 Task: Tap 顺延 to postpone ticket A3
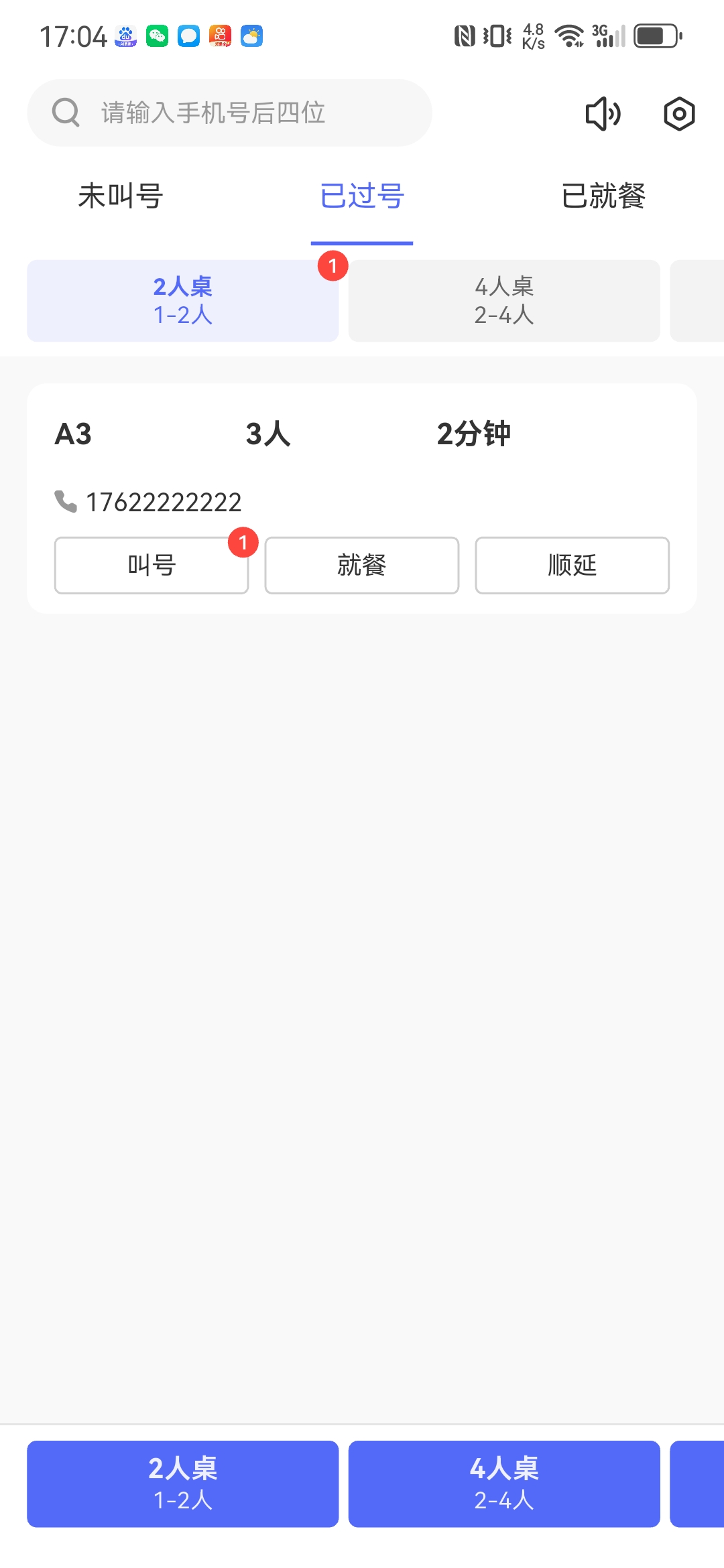pos(572,565)
